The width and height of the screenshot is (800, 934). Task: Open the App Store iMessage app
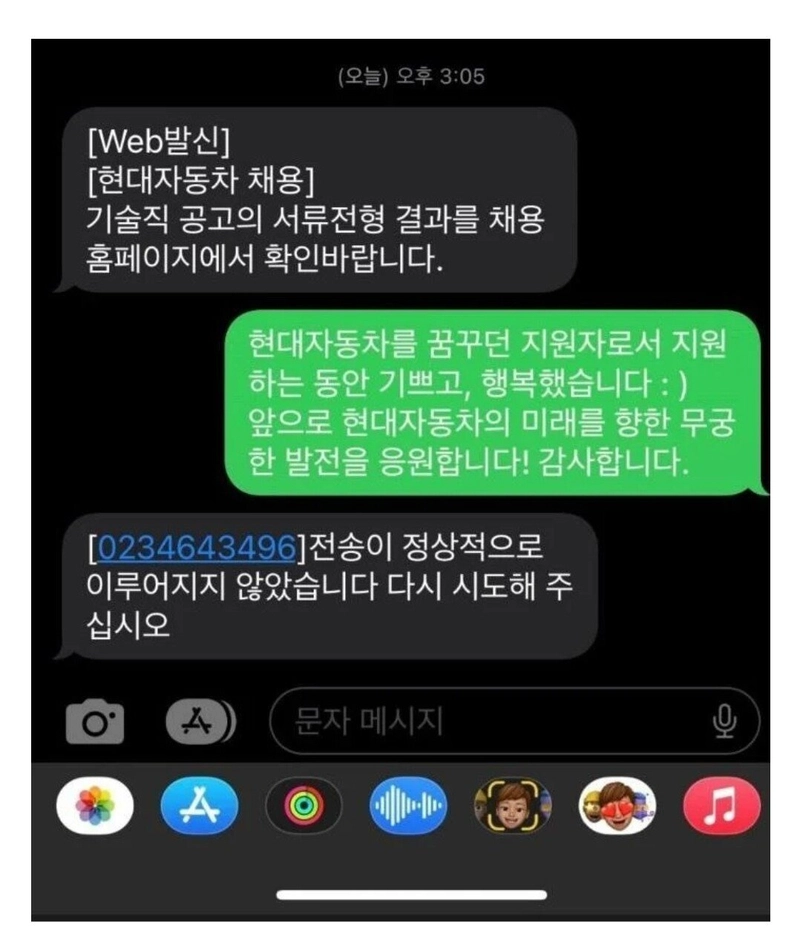(x=198, y=805)
